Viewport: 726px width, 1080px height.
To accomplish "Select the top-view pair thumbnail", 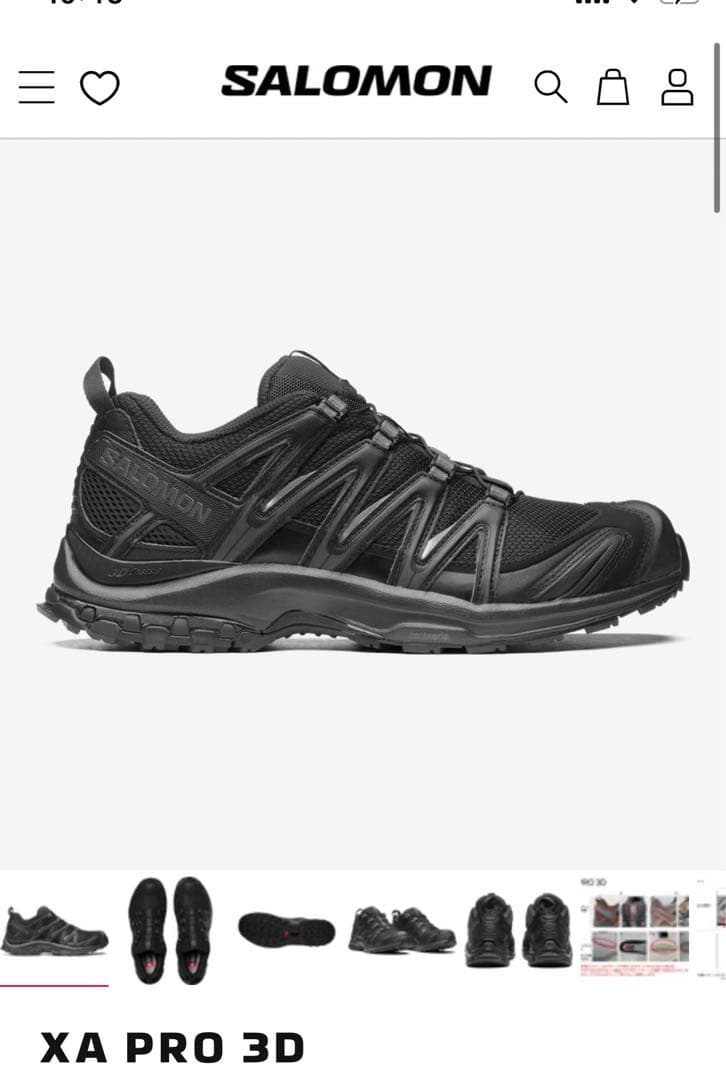I will tap(170, 928).
